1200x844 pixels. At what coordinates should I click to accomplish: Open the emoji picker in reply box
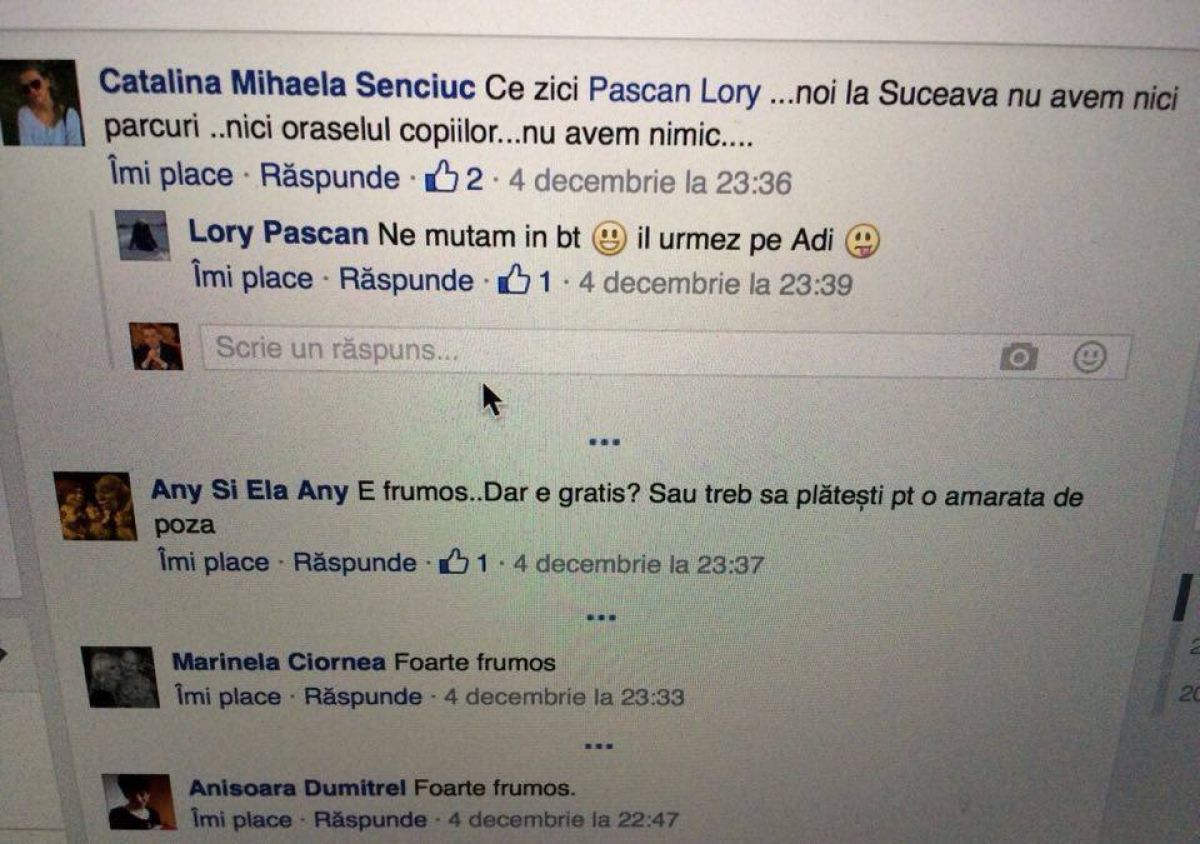coord(1089,357)
